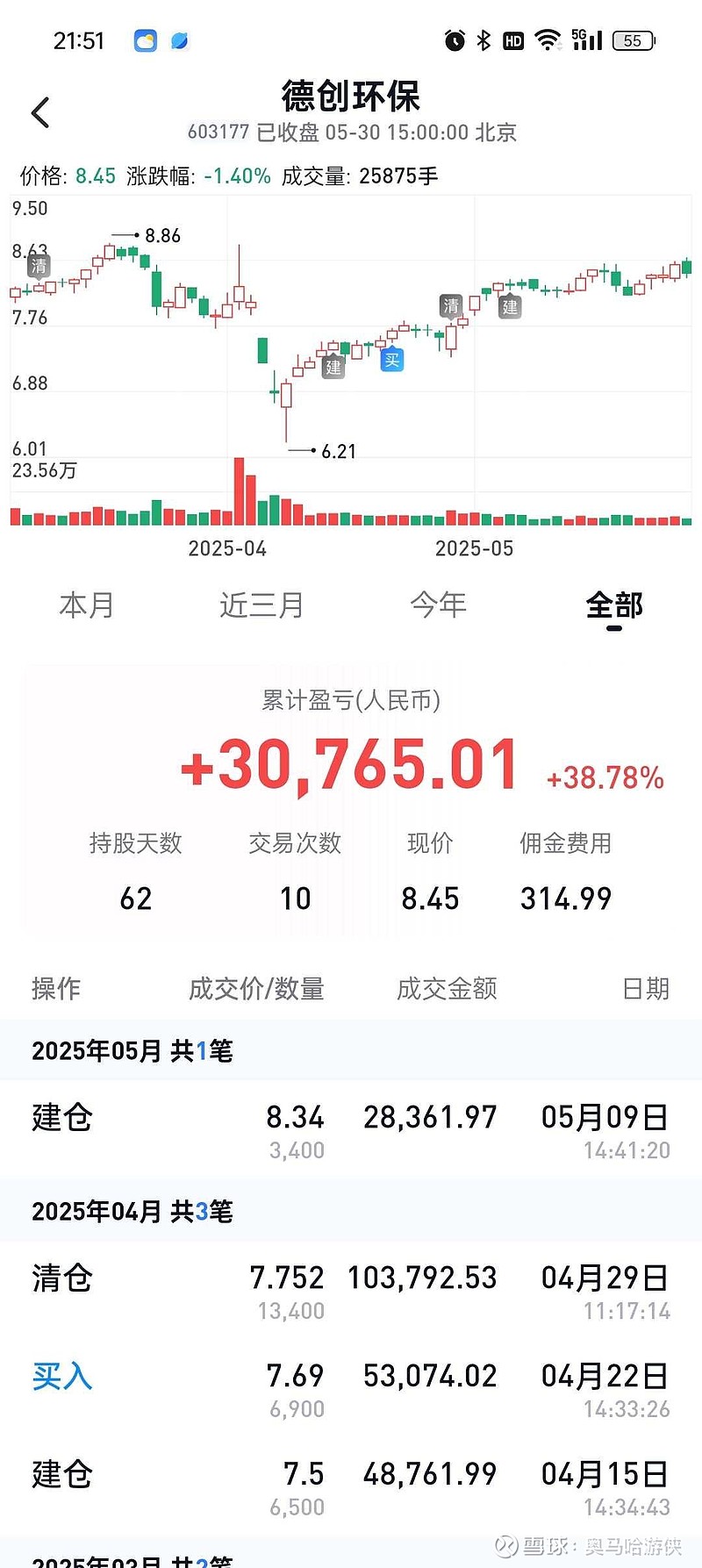Open the 05月09日 建仓 trade record
Screen dimensions: 702x1568
351,1130
